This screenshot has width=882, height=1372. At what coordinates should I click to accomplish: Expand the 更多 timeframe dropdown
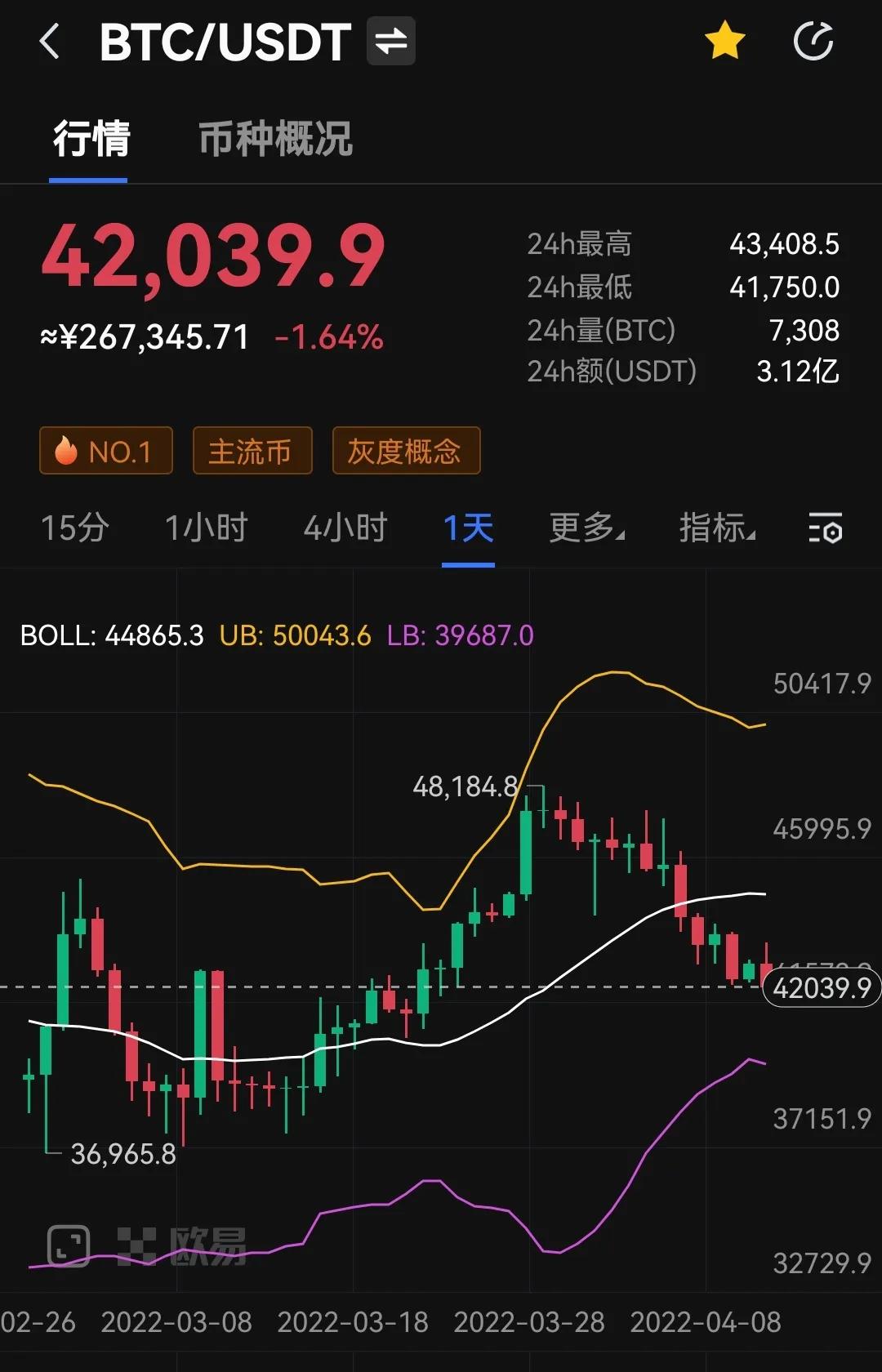click(x=586, y=529)
